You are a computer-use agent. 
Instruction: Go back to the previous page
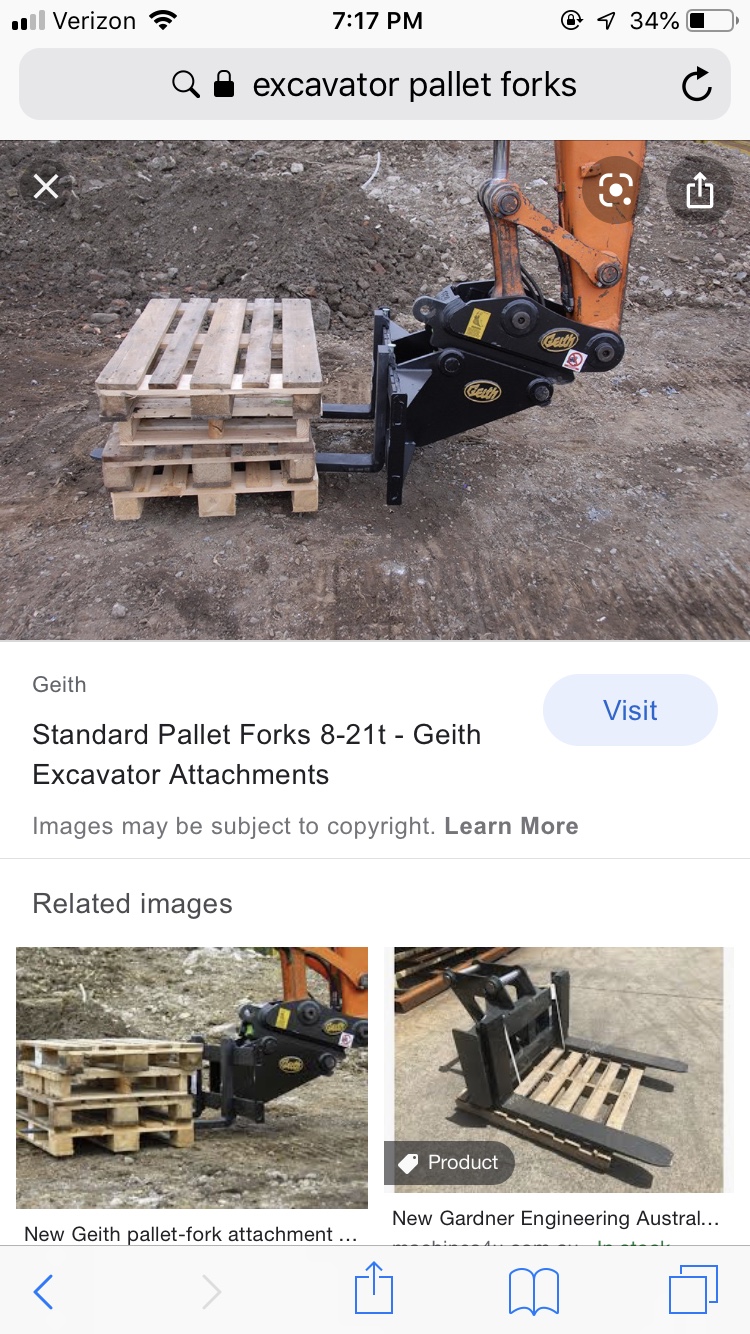click(x=43, y=1291)
